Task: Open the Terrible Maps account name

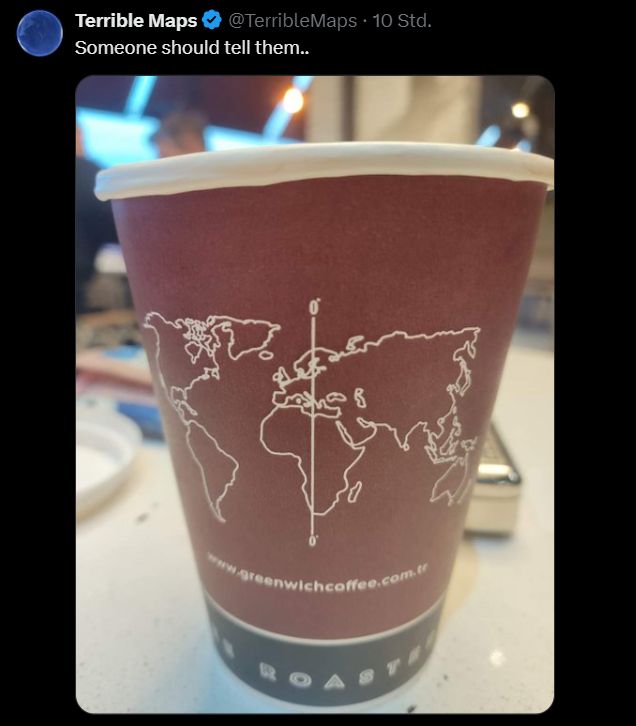Action: click(136, 21)
